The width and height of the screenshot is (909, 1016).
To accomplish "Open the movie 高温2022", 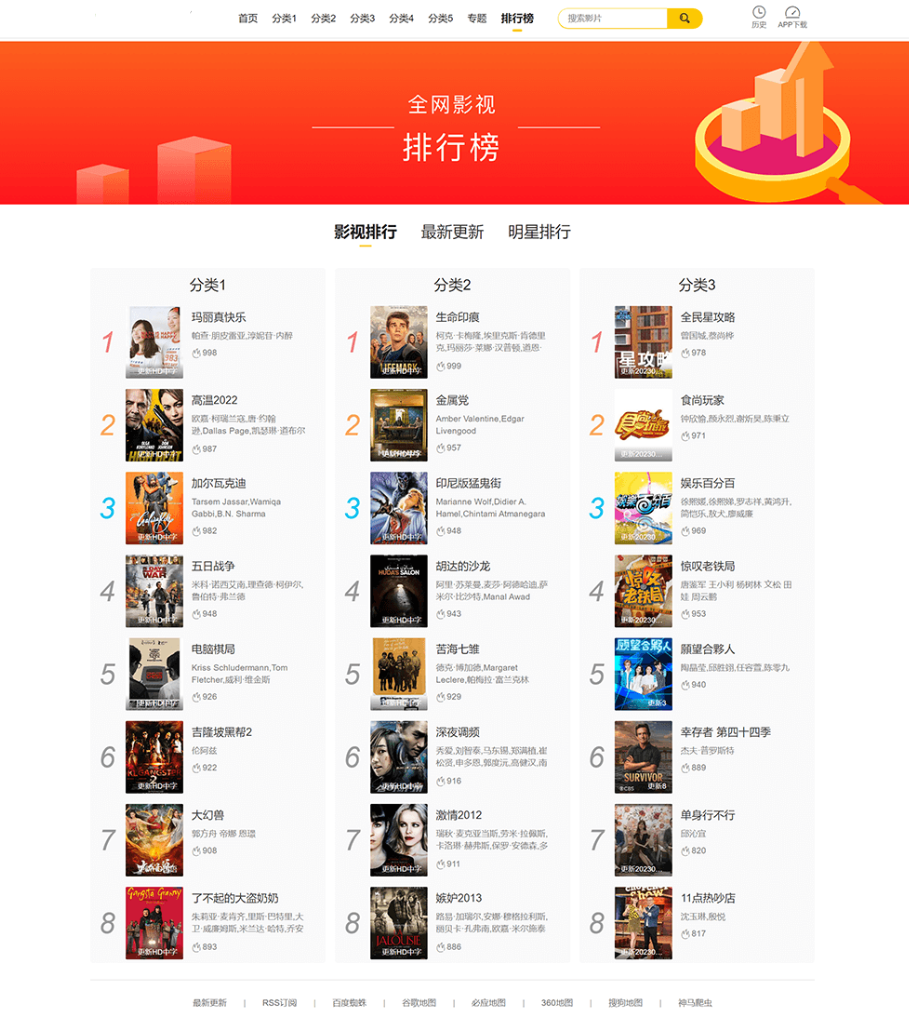I will click(x=214, y=400).
